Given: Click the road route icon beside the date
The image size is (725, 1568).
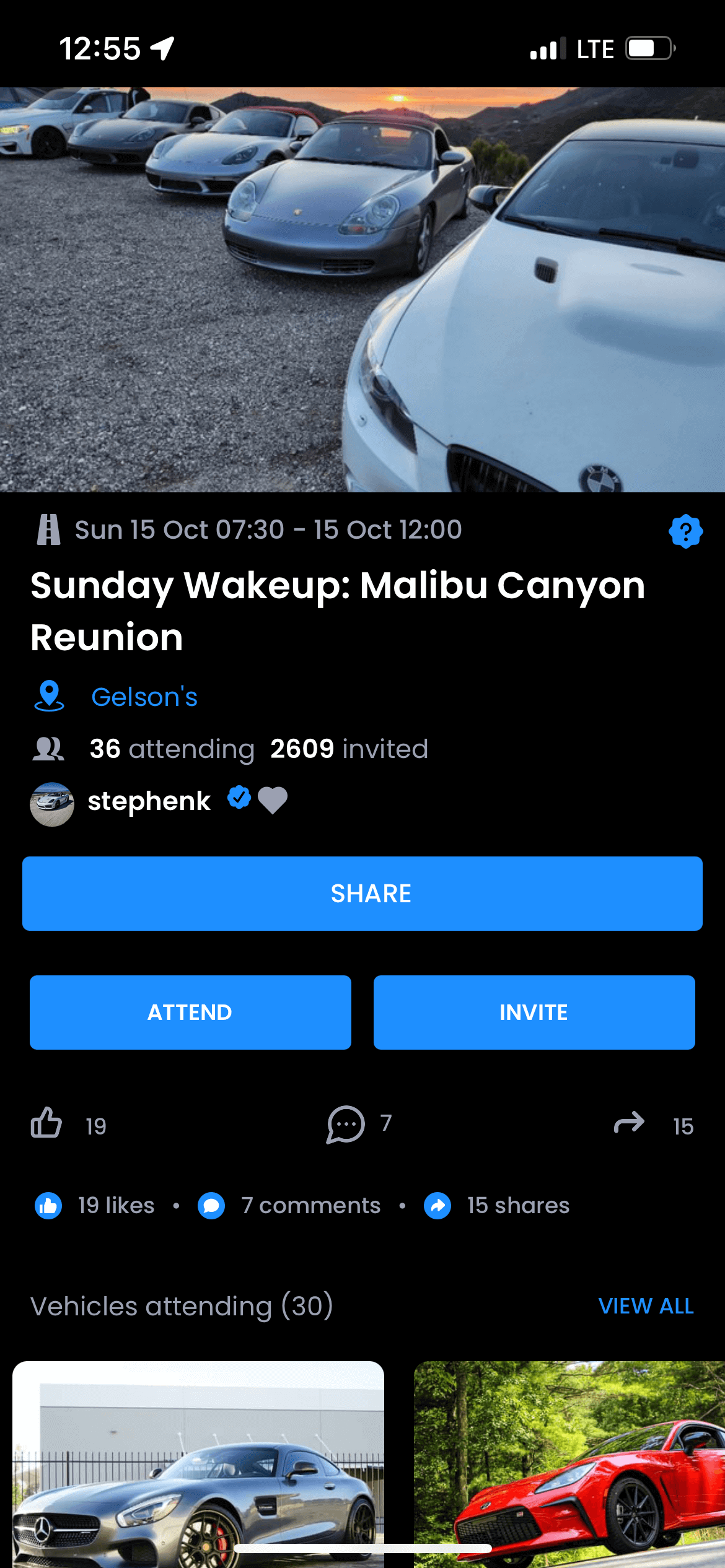Looking at the screenshot, I should tap(48, 529).
